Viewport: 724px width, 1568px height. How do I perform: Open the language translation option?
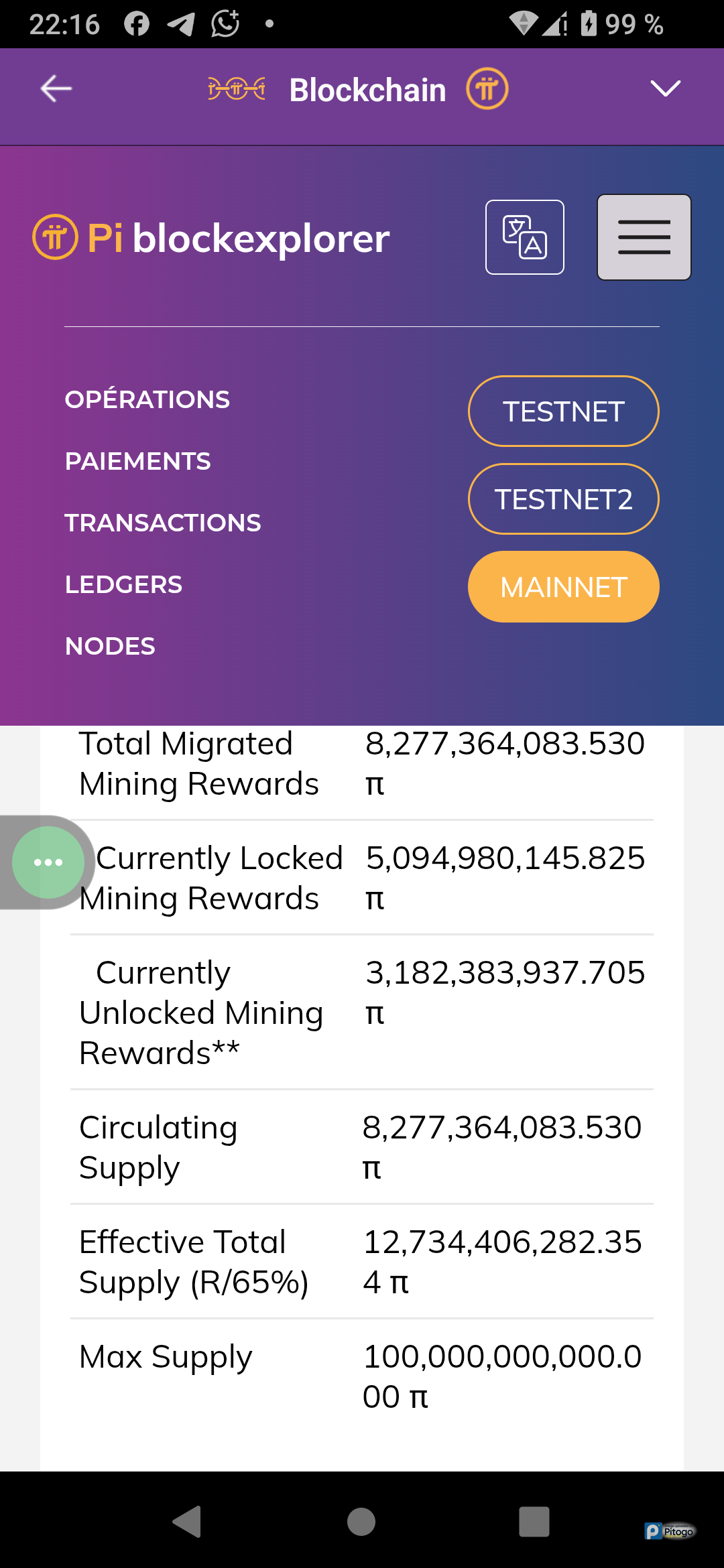tap(524, 237)
